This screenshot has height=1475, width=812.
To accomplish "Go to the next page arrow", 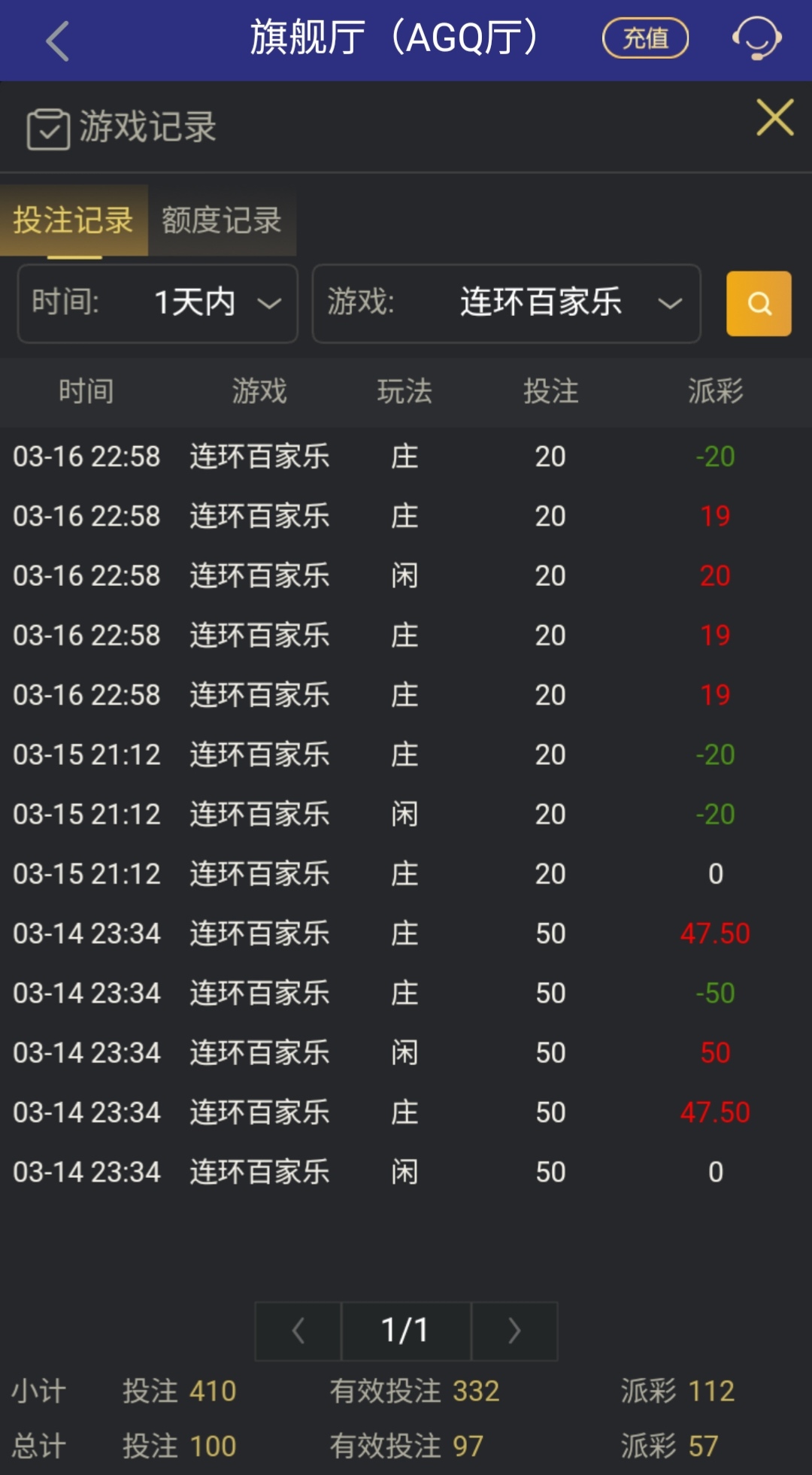I will 514,1331.
